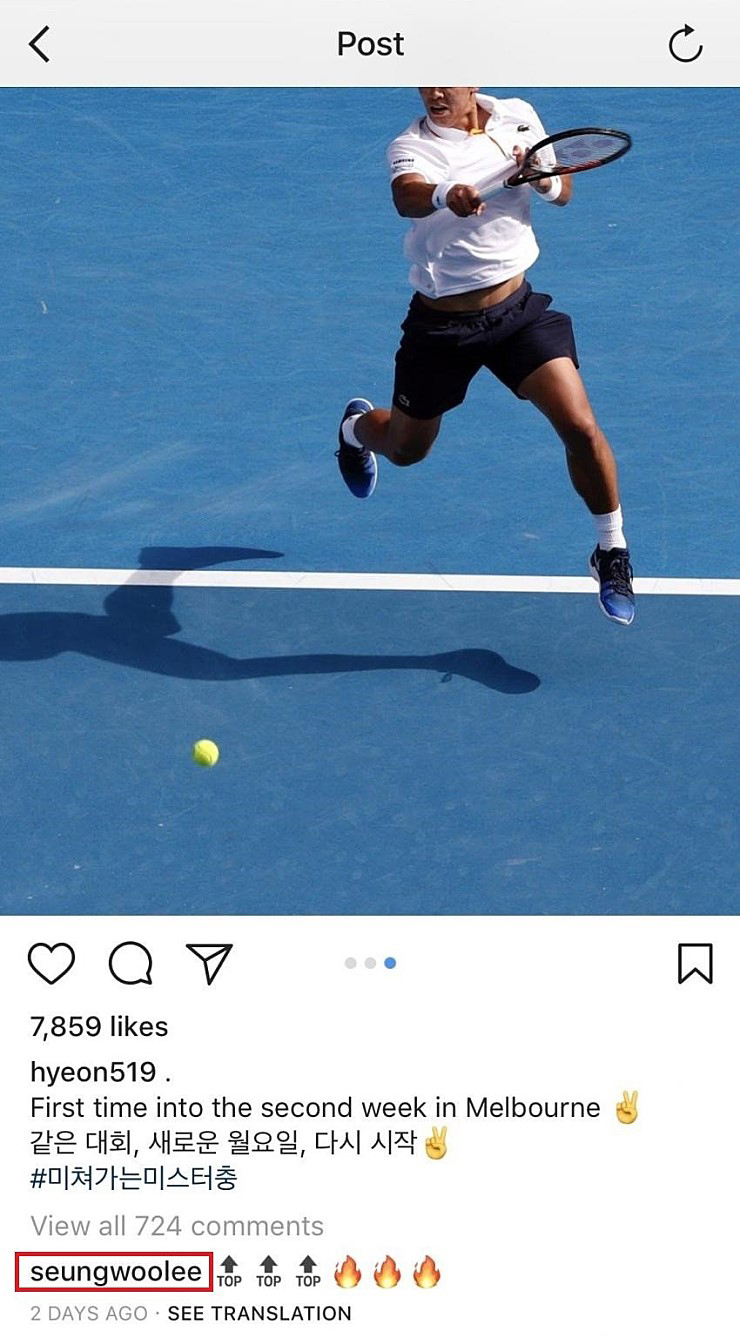Like the post with the heart icon
Image resolution: width=740 pixels, height=1338 pixels.
point(51,963)
